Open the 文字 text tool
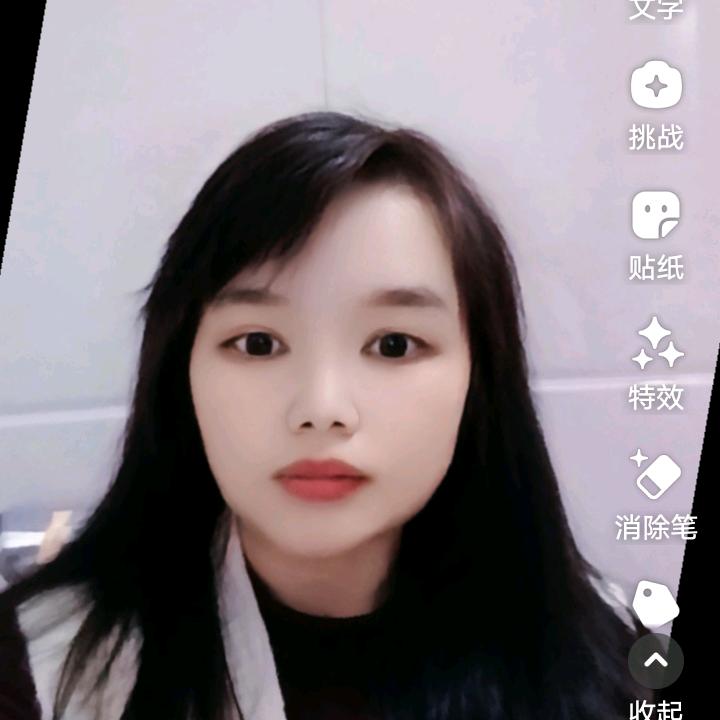 click(656, 8)
